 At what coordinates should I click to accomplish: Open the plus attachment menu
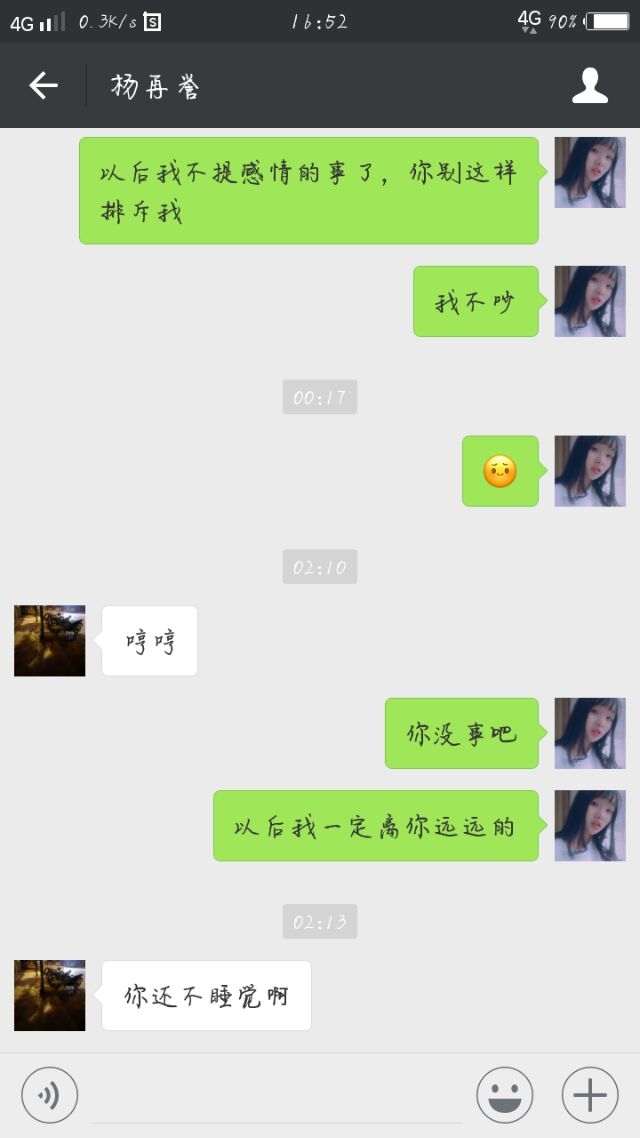pyautogui.click(x=590, y=1094)
